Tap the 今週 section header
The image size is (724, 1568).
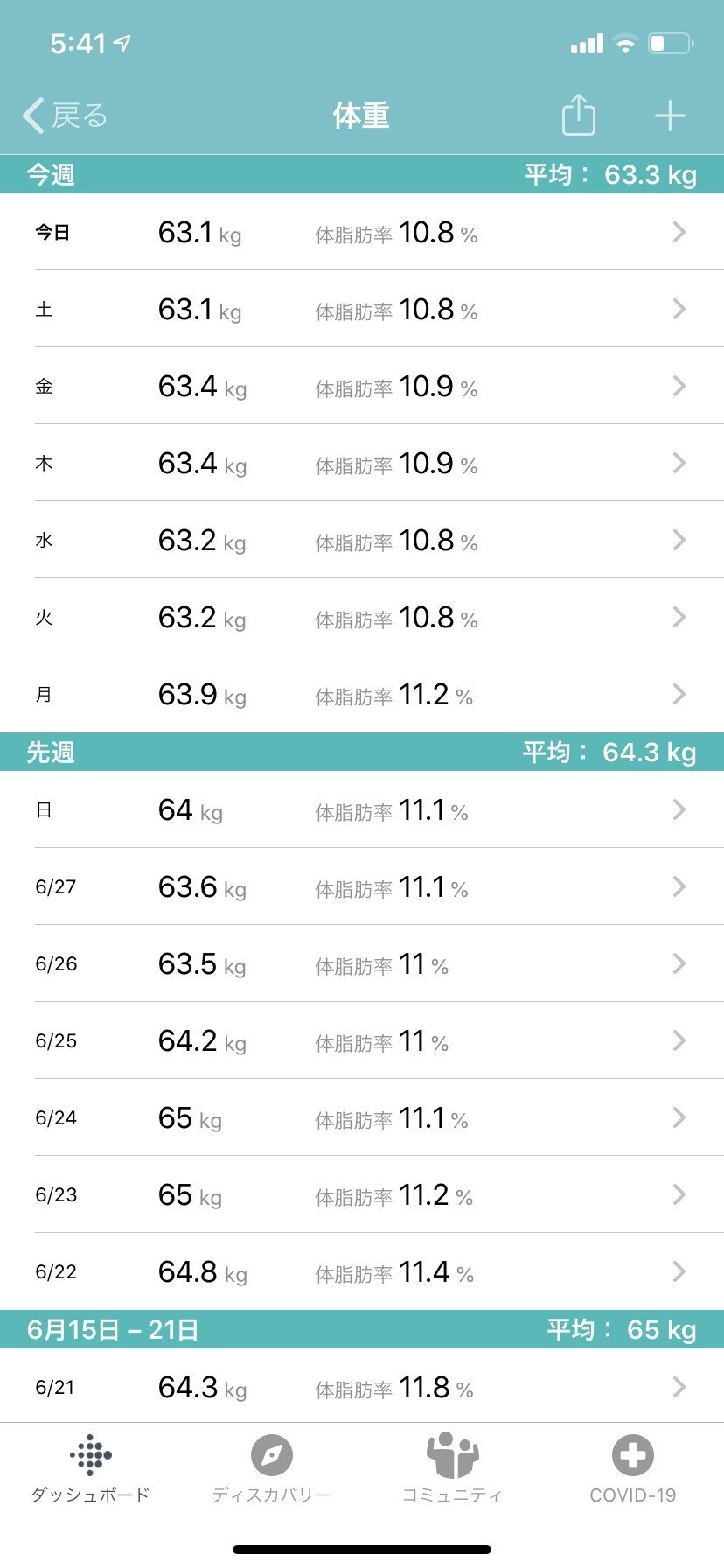(x=52, y=174)
